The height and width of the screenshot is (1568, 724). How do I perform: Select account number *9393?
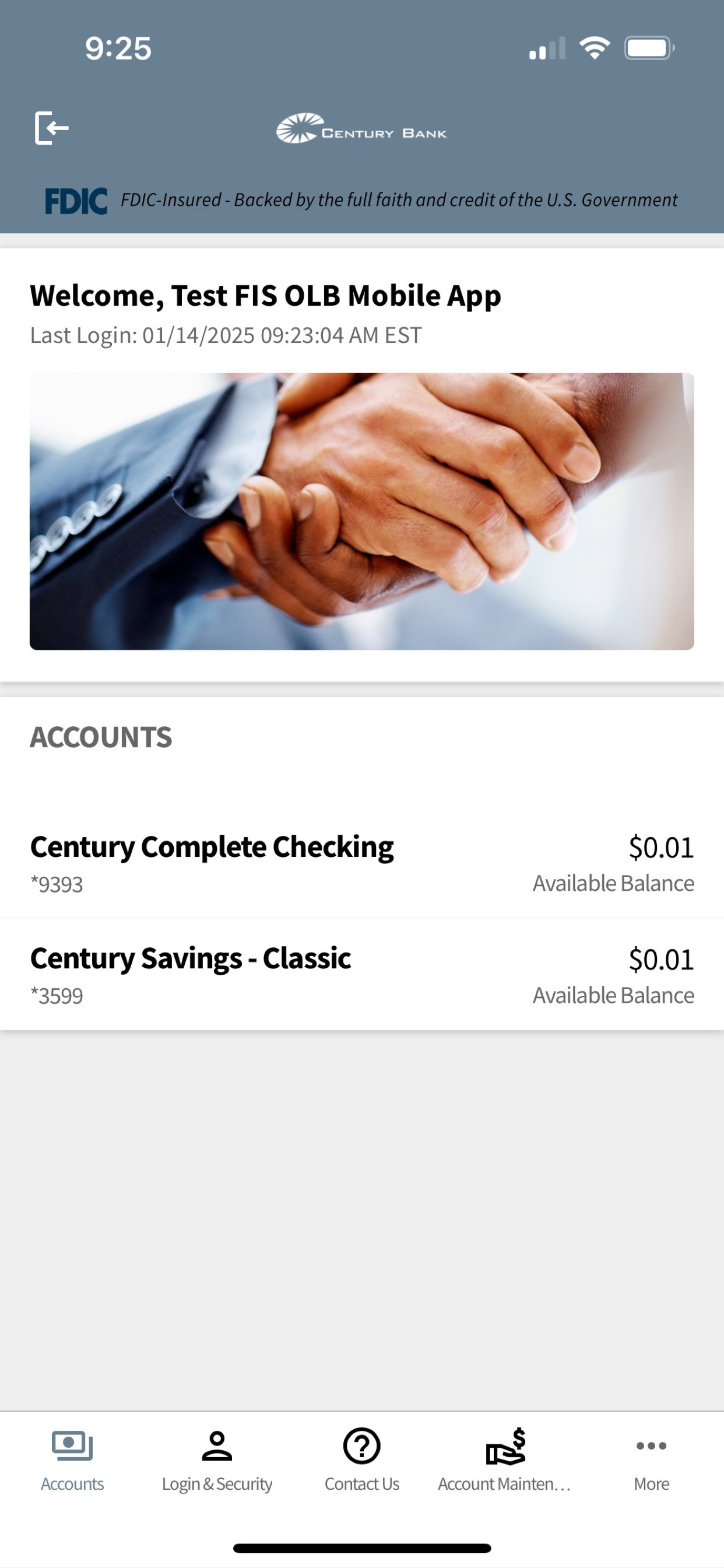(58, 883)
